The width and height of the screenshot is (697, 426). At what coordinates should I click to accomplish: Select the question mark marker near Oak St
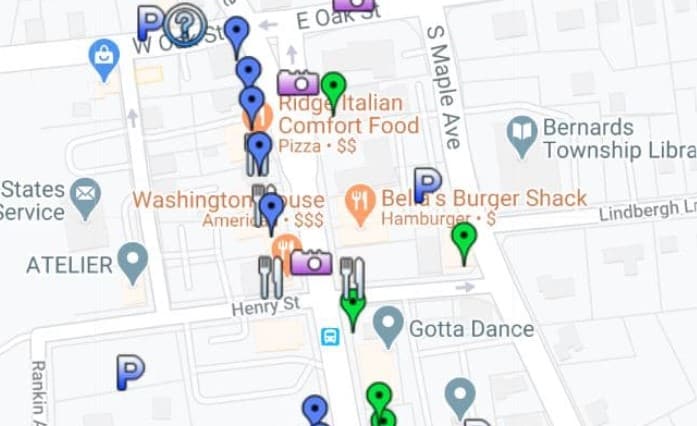pos(184,24)
